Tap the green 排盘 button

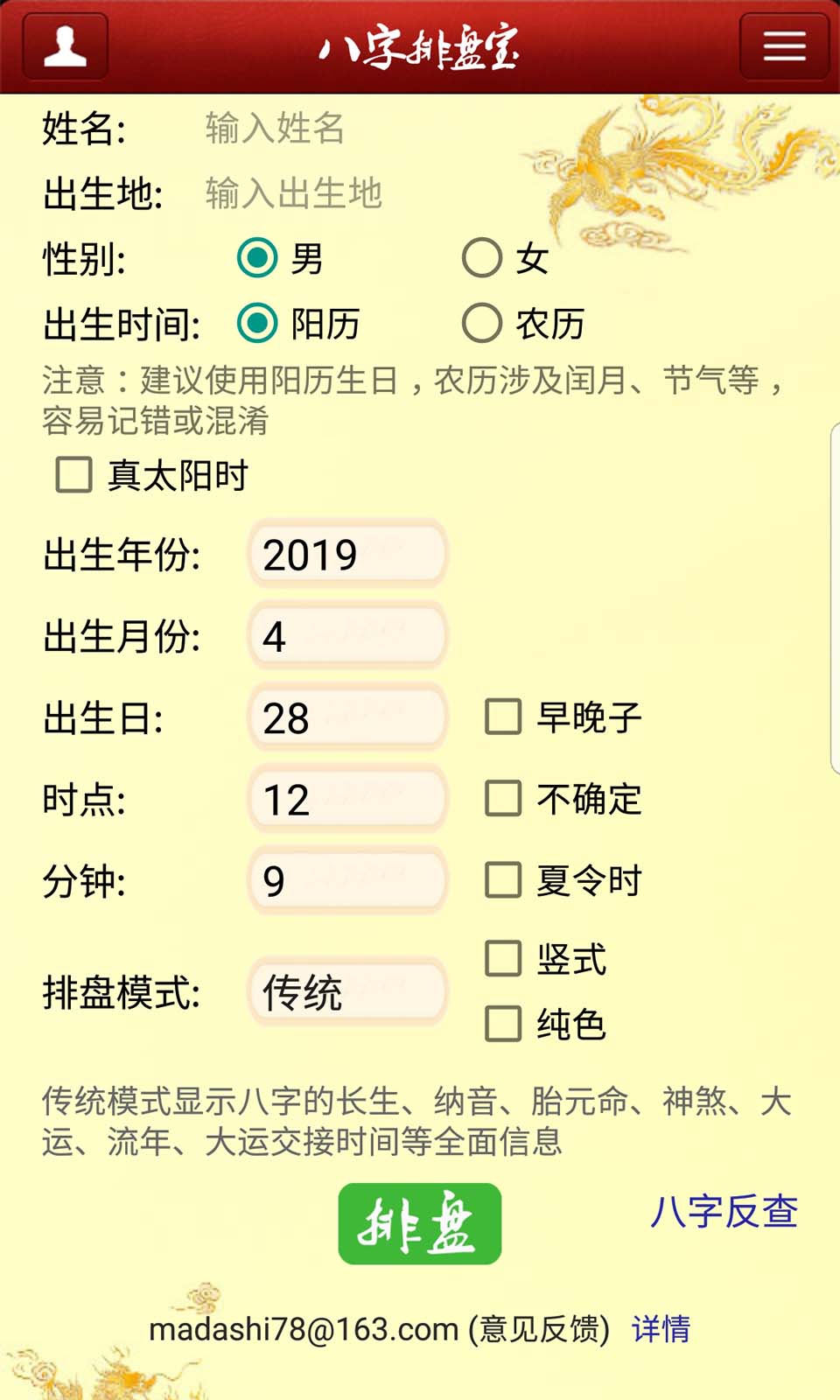tap(420, 1223)
